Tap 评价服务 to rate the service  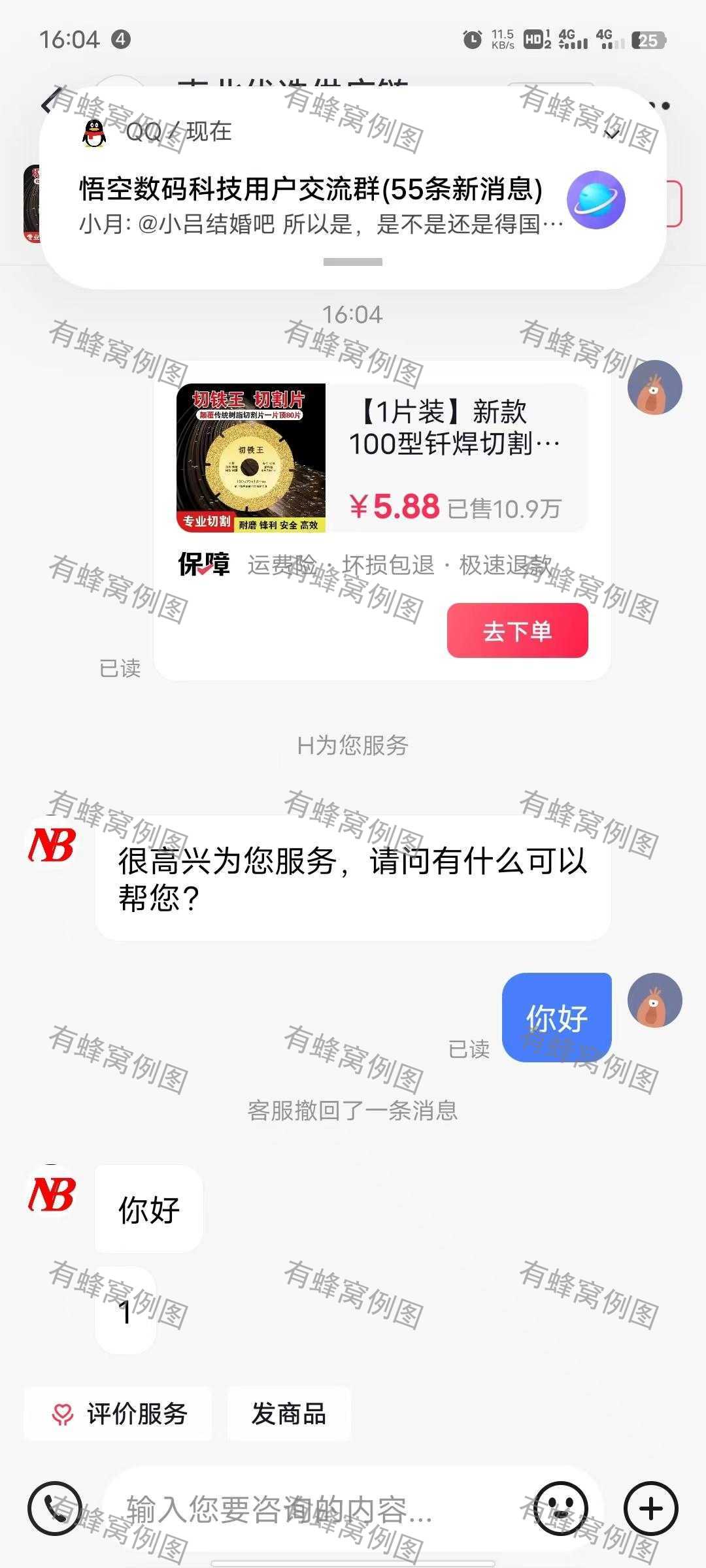point(118,1414)
